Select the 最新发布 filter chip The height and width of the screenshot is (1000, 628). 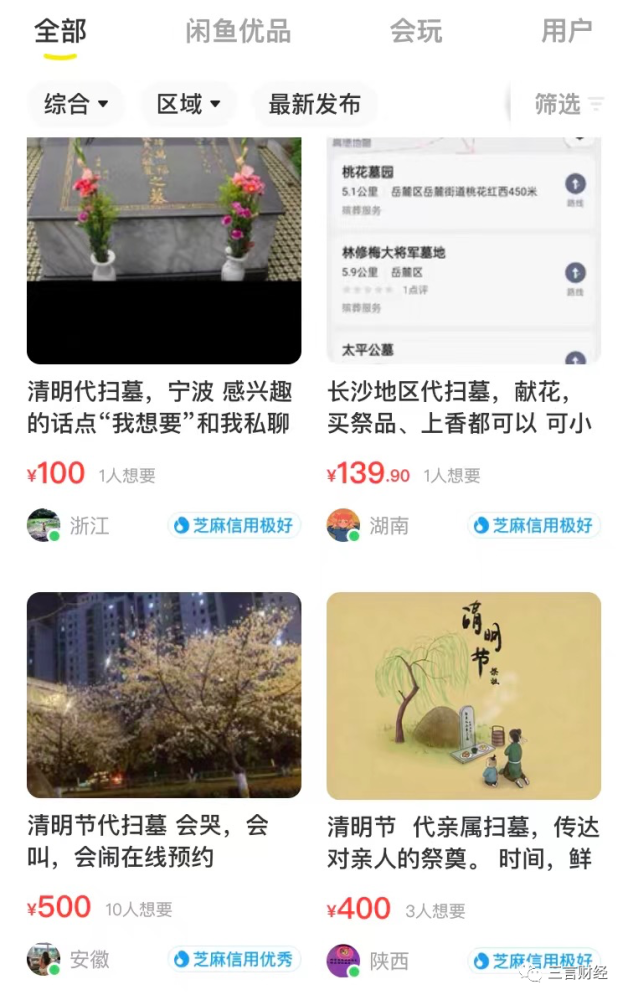[314, 104]
